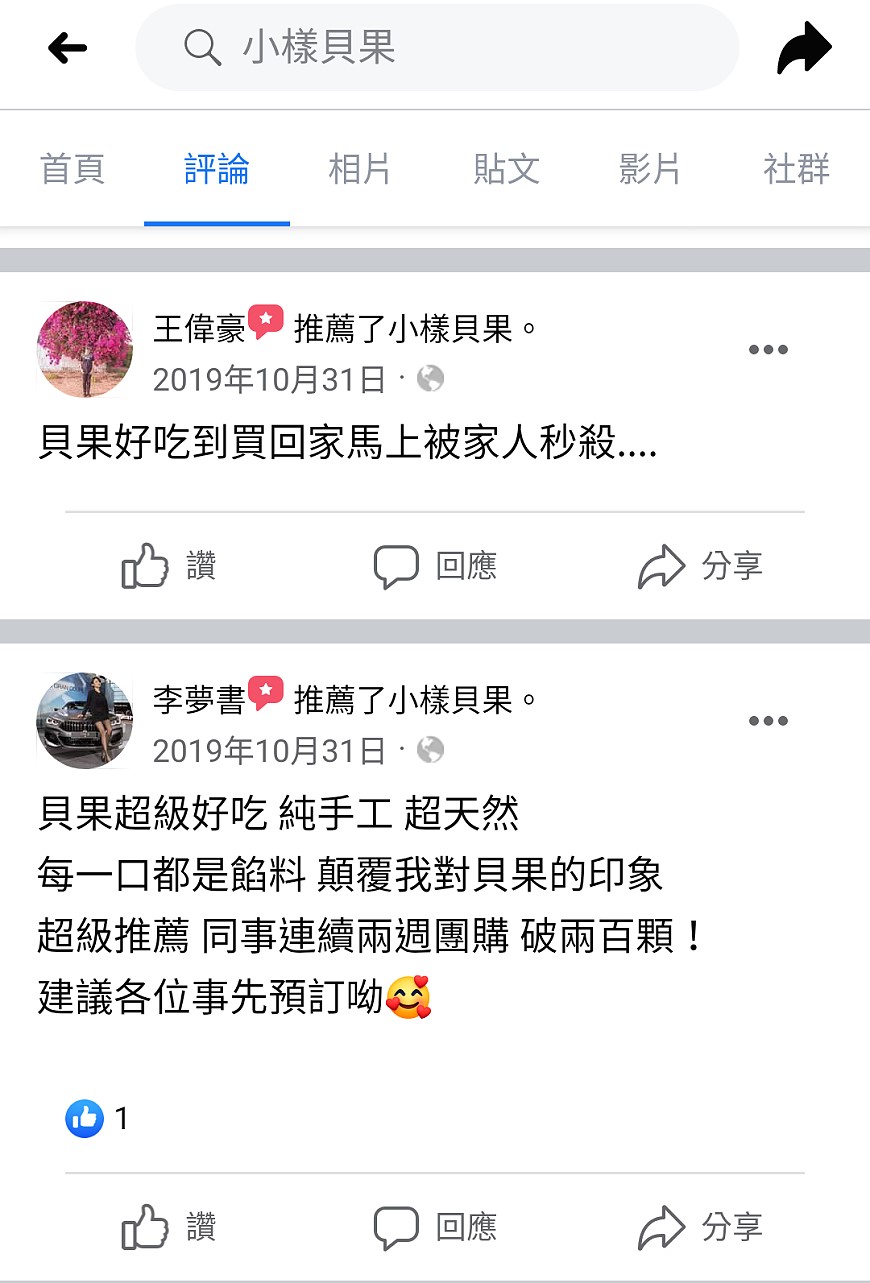Open 王偉豪's profile picture
Image resolution: width=870 pixels, height=1283 pixels.
[85, 350]
